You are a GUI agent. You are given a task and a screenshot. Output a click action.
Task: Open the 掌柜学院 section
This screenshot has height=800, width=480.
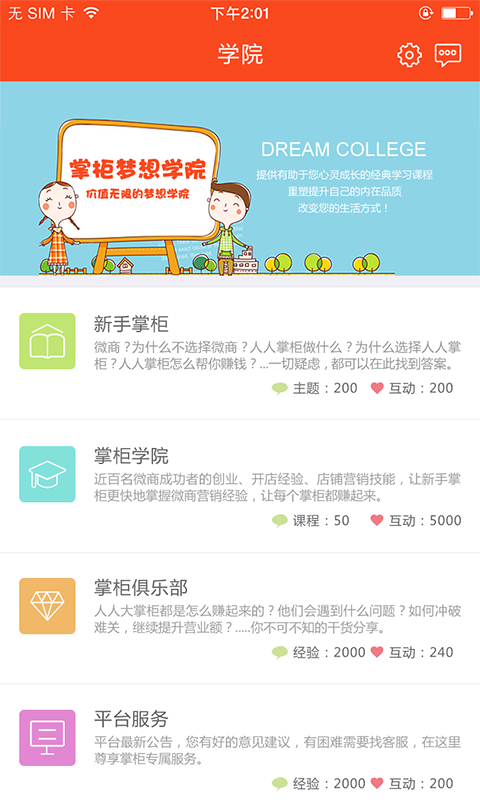(x=240, y=486)
